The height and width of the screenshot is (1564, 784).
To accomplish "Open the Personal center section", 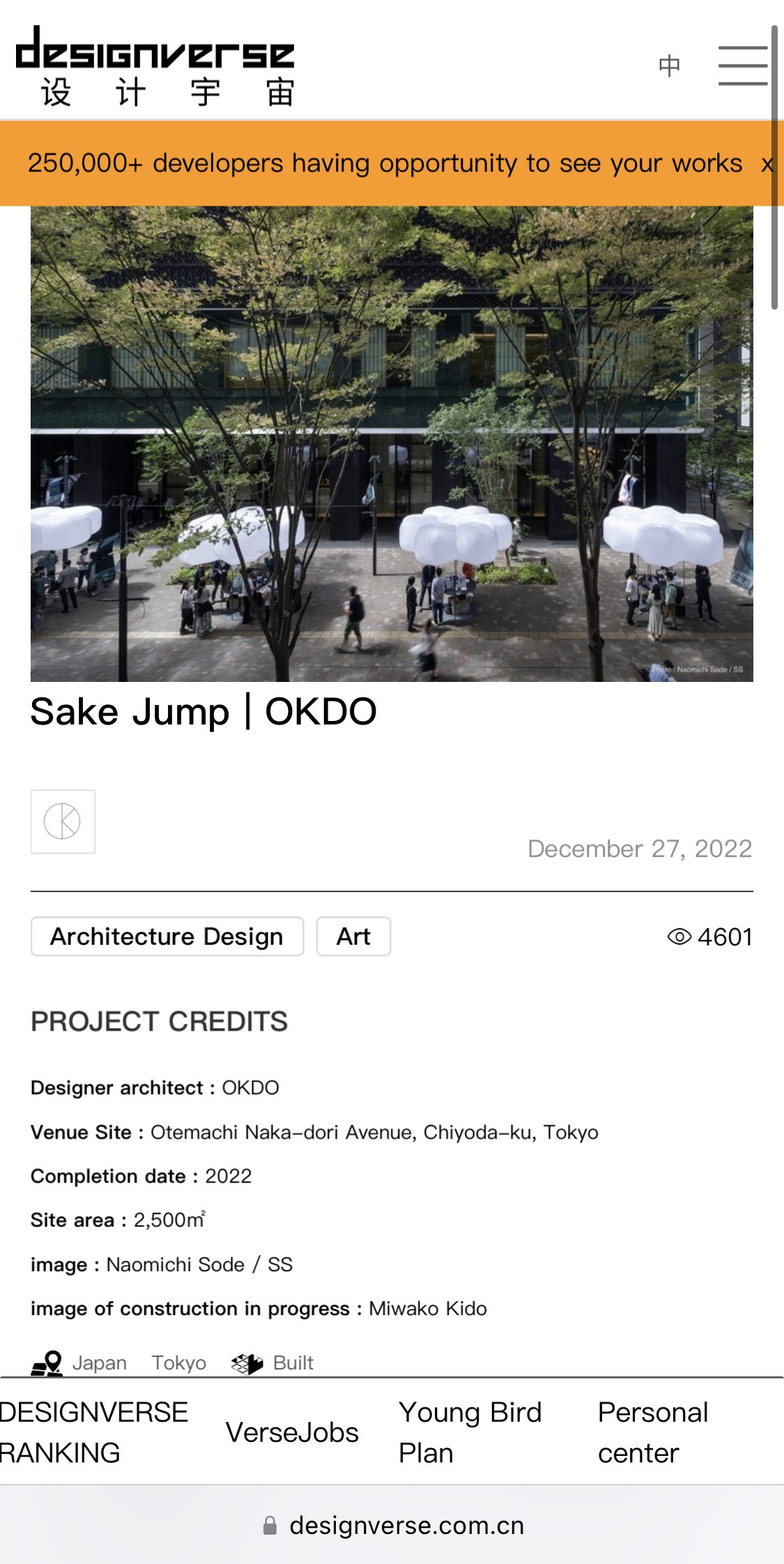I will pos(652,1433).
